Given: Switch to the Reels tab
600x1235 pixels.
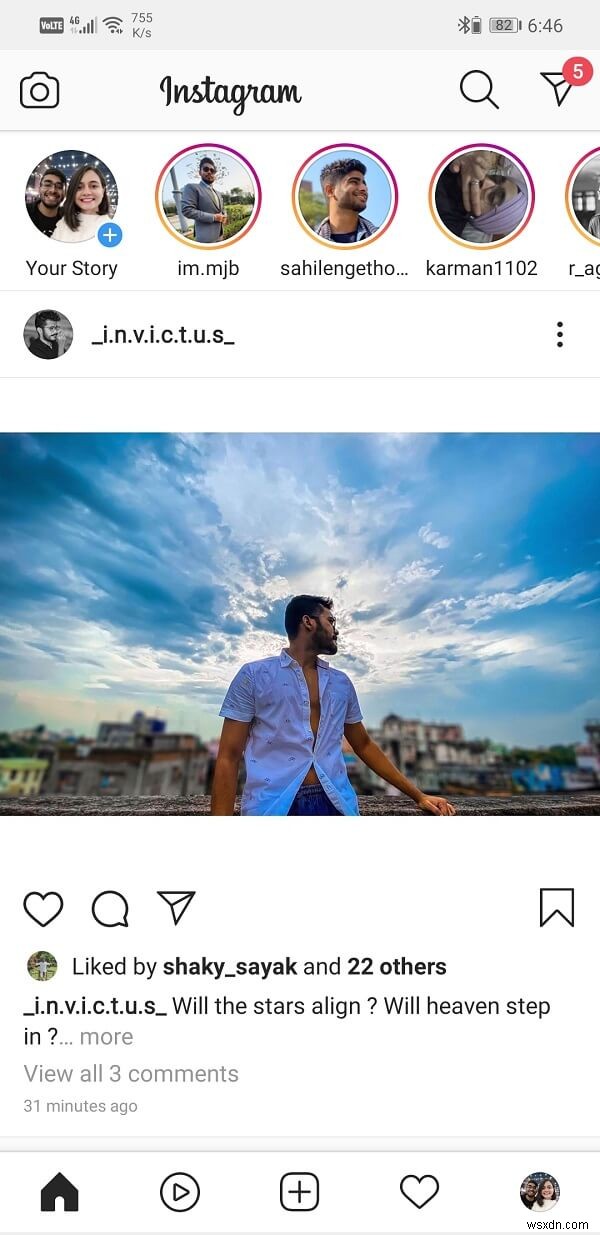Looking at the screenshot, I should click(180, 1192).
